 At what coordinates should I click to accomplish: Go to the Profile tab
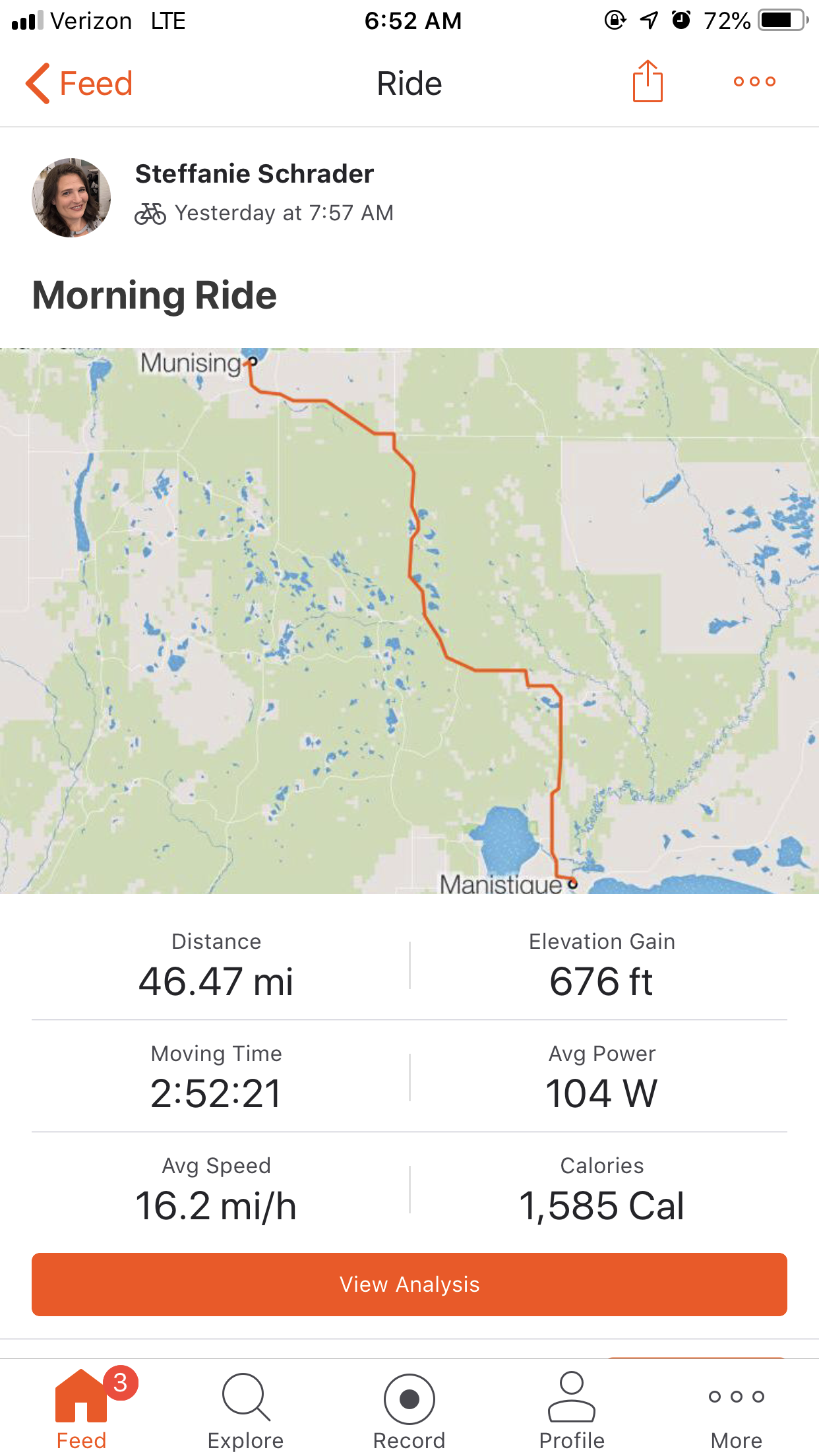(x=572, y=1409)
